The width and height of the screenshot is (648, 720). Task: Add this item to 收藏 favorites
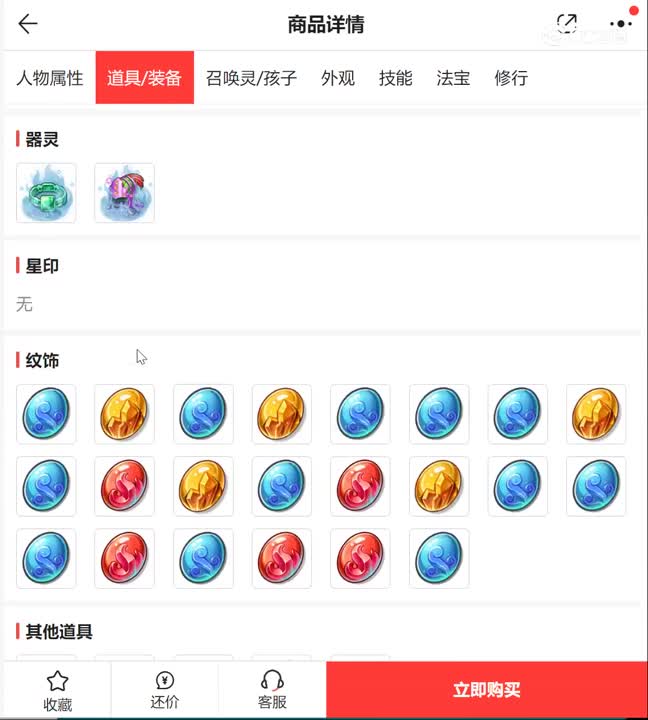pos(57,690)
